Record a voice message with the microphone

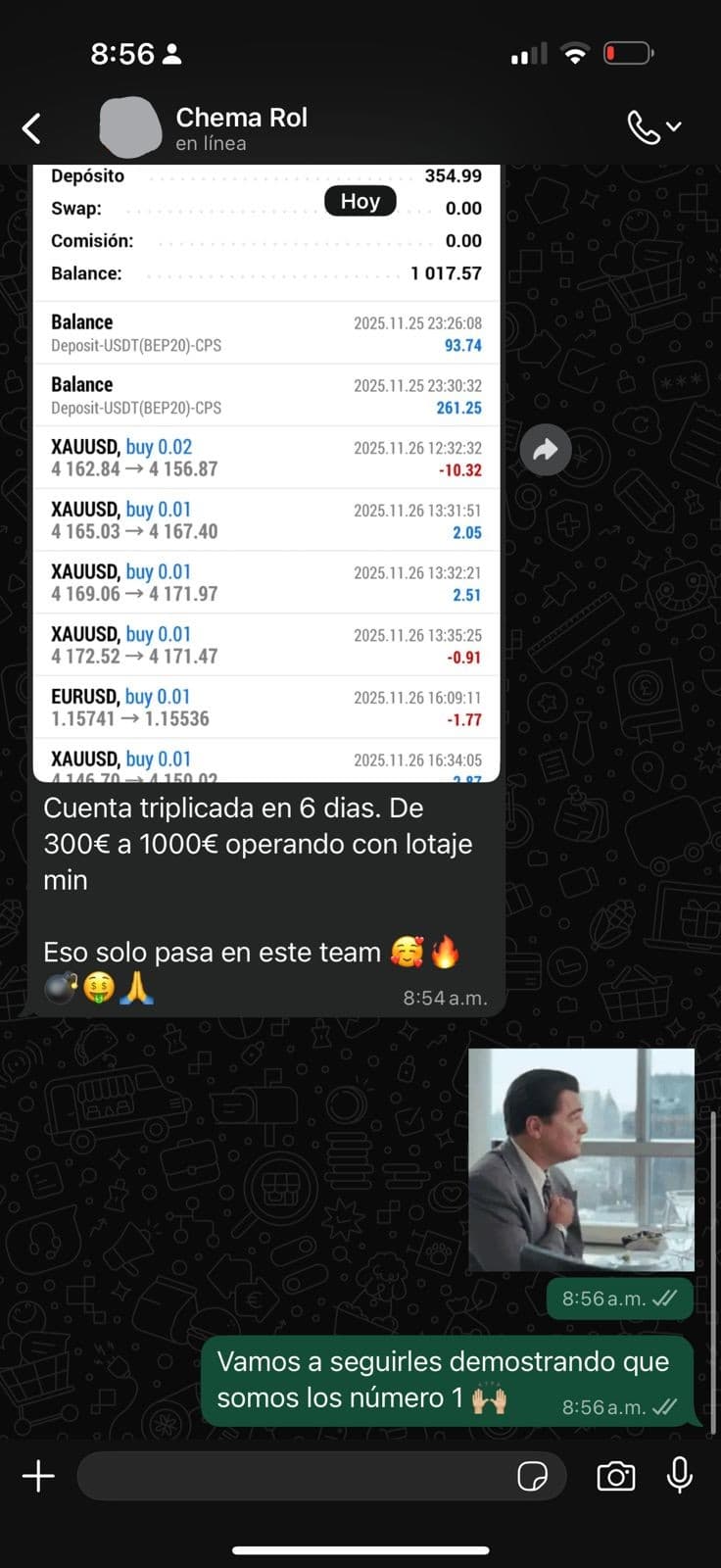(680, 1476)
